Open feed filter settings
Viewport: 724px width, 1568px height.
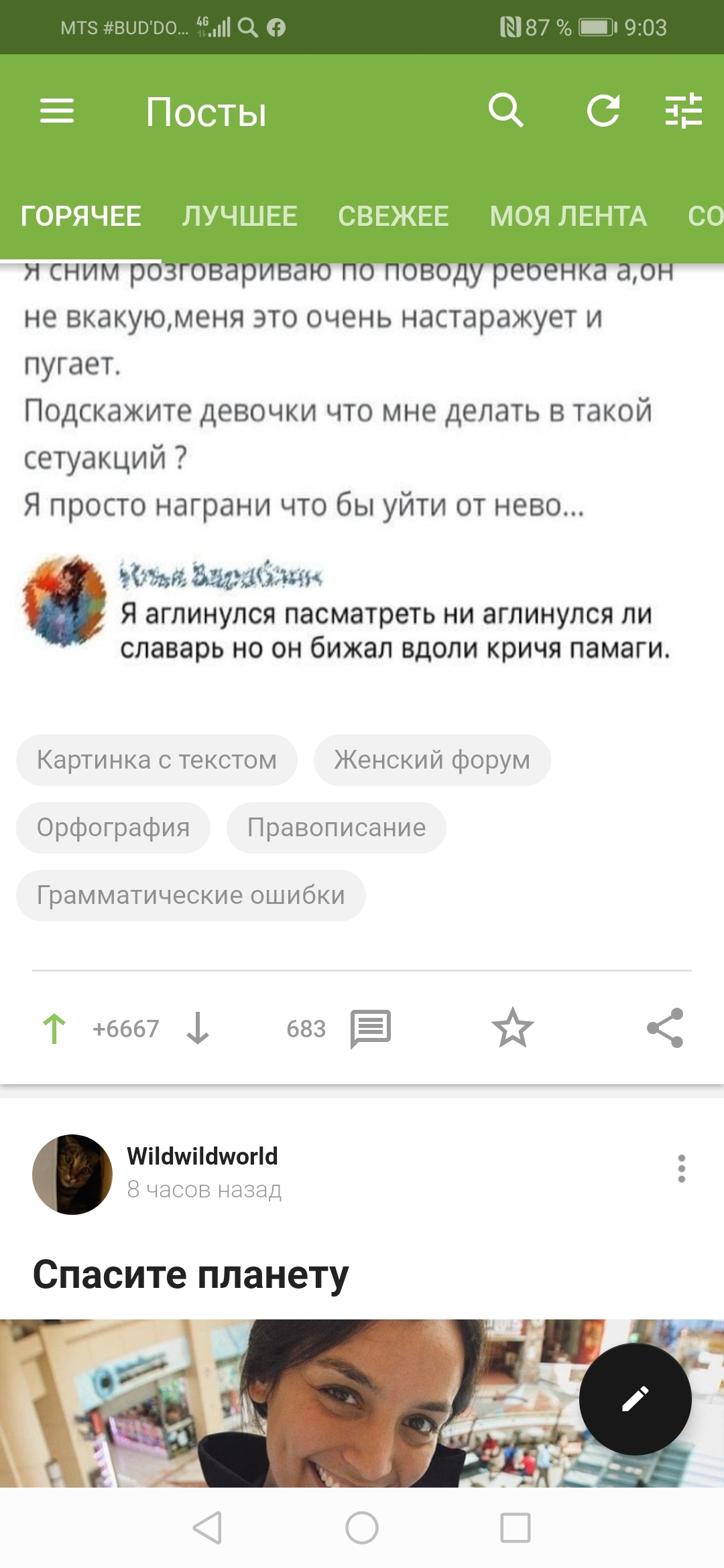tap(683, 111)
